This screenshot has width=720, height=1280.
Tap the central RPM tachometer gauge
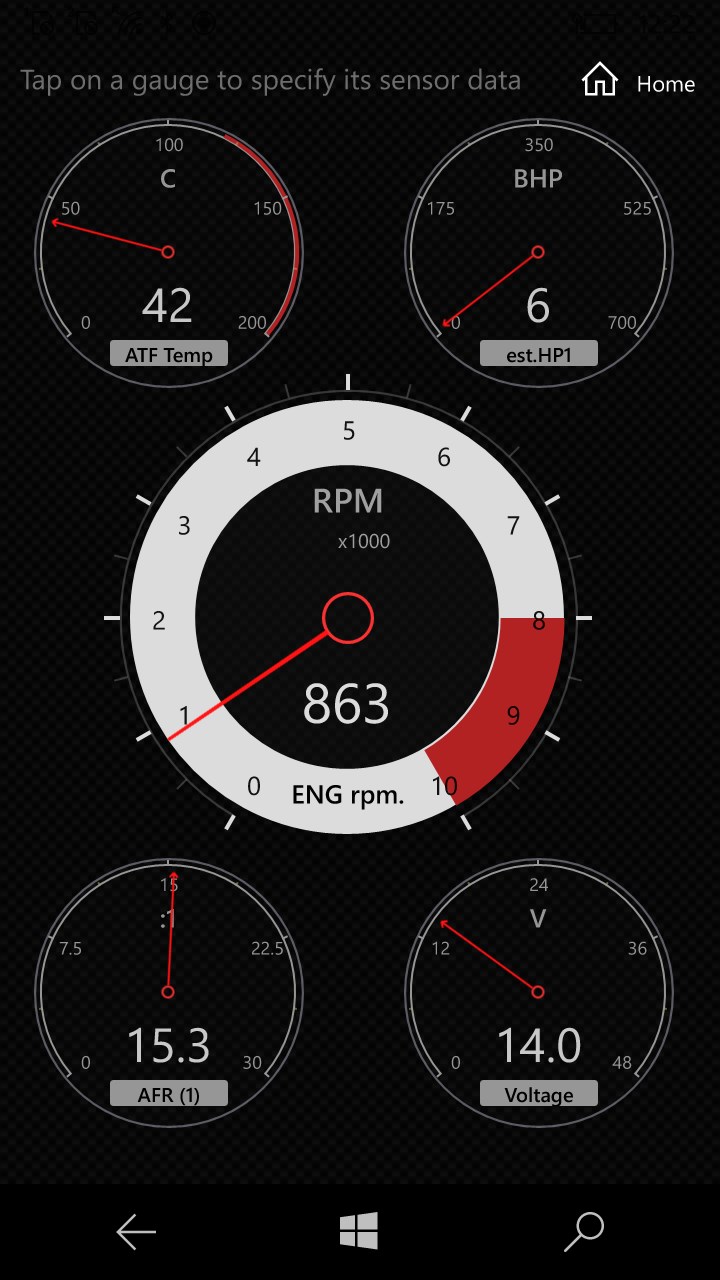[x=347, y=617]
